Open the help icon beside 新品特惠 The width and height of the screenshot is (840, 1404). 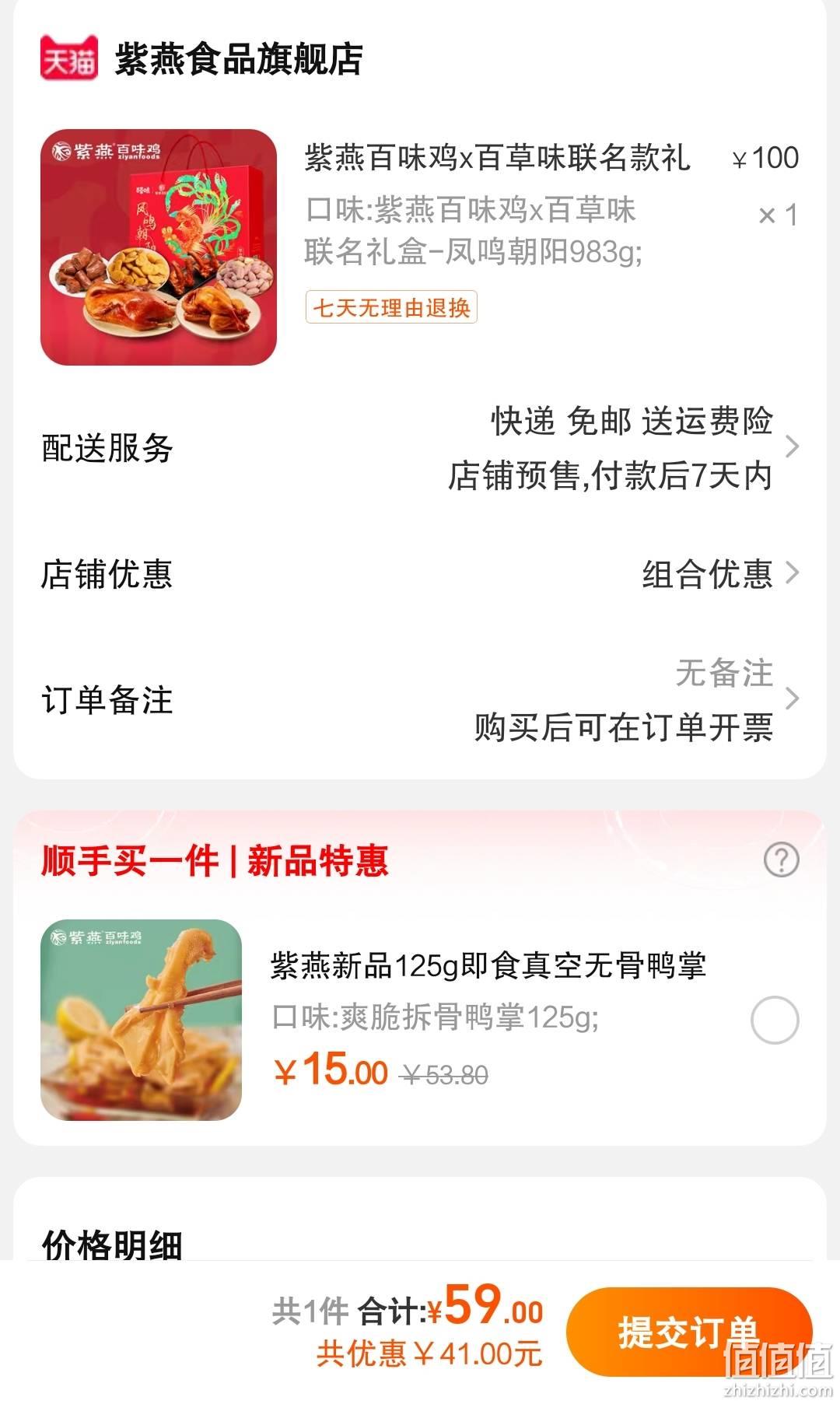[x=782, y=860]
